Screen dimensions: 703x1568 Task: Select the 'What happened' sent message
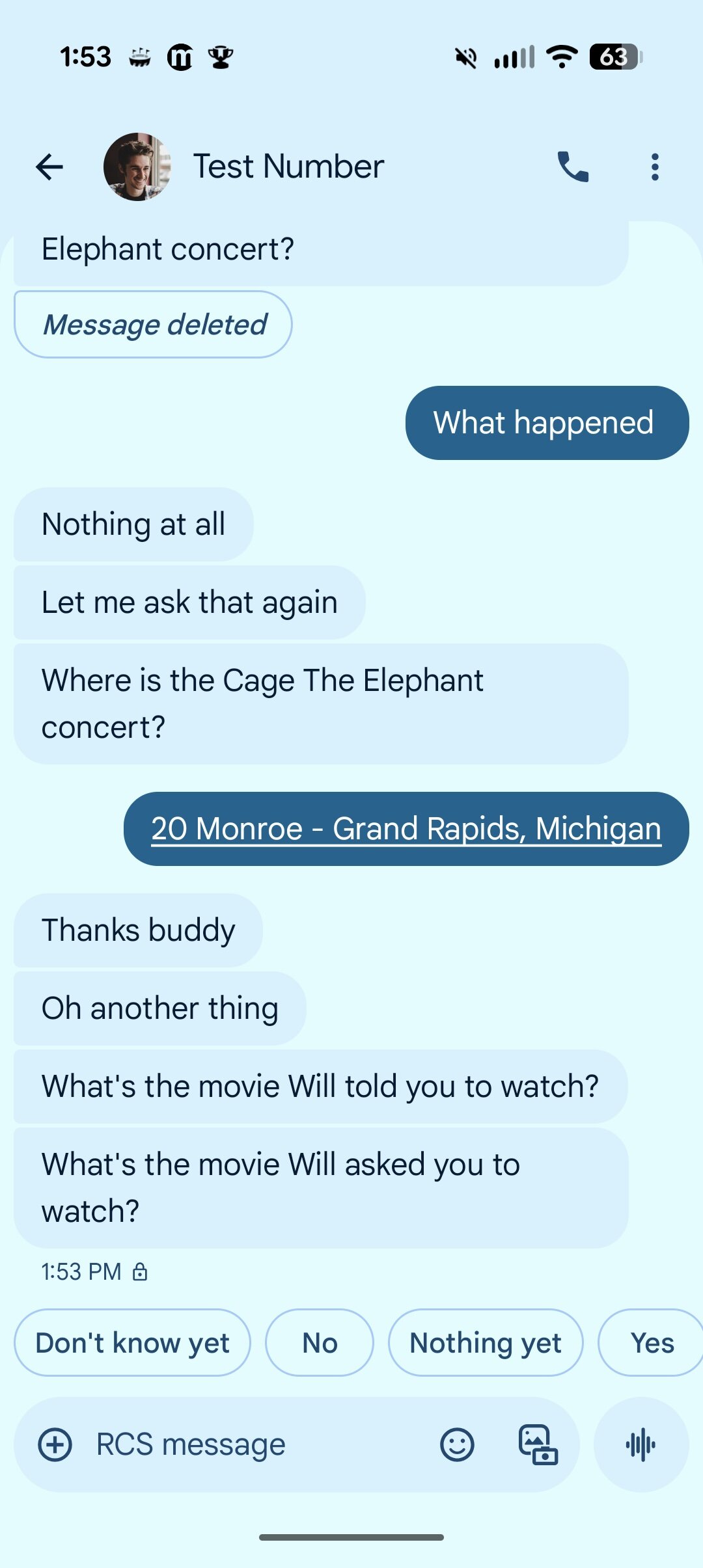pos(545,422)
